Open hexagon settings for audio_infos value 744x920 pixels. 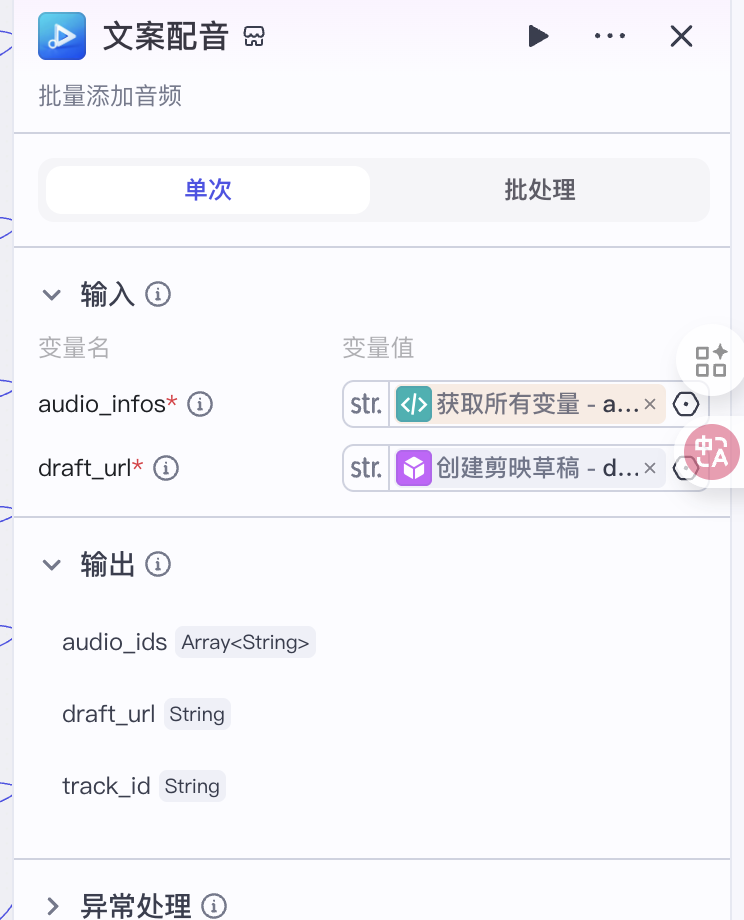point(686,404)
